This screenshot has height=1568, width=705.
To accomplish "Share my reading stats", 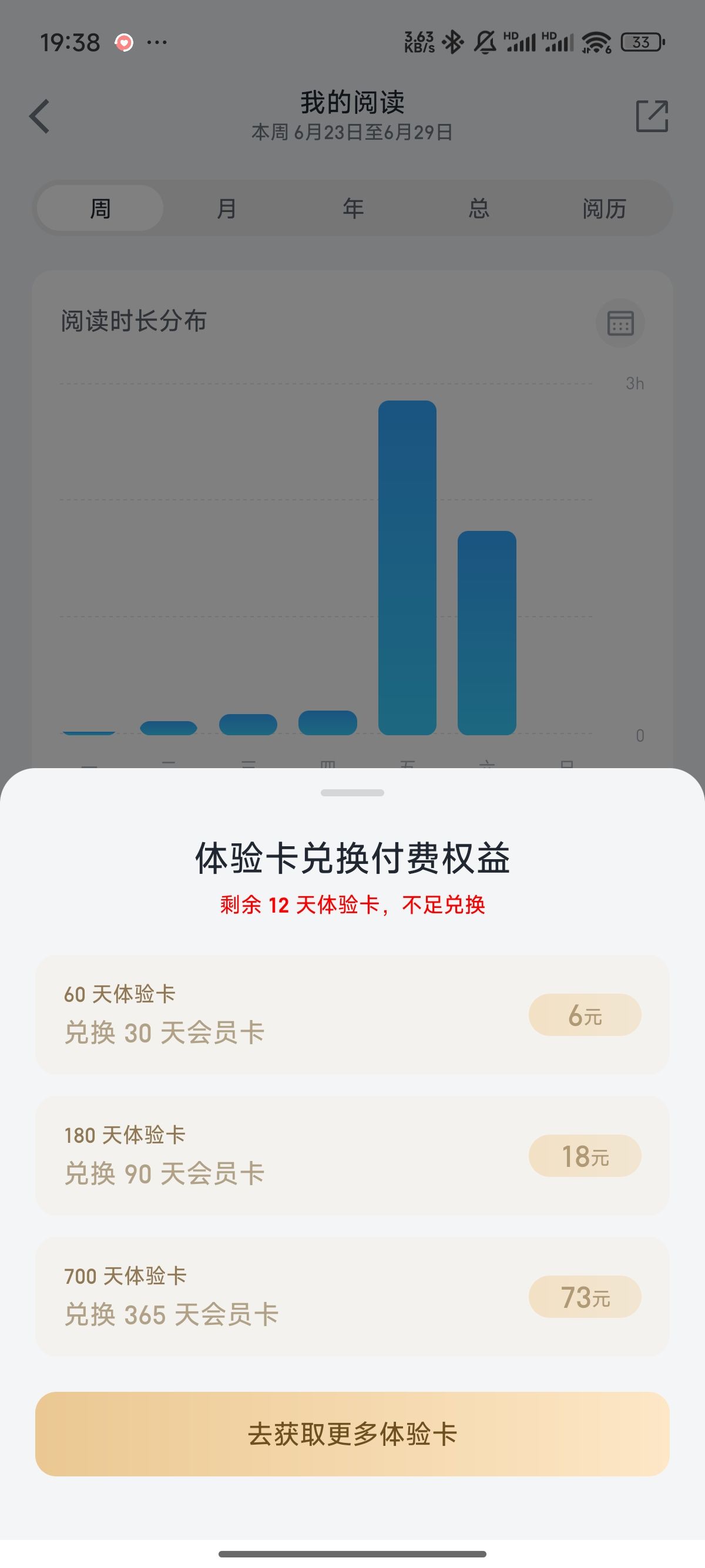I will point(652,116).
